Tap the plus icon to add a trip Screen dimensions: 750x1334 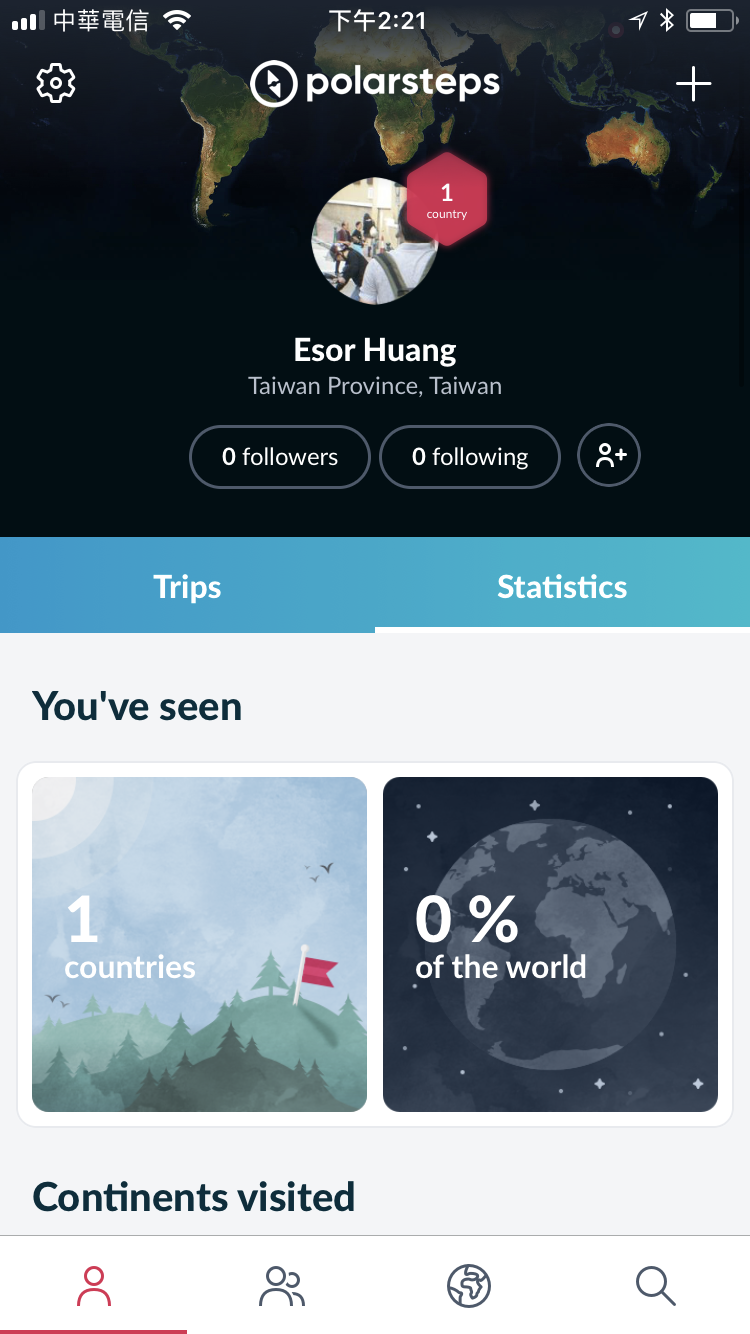point(693,83)
